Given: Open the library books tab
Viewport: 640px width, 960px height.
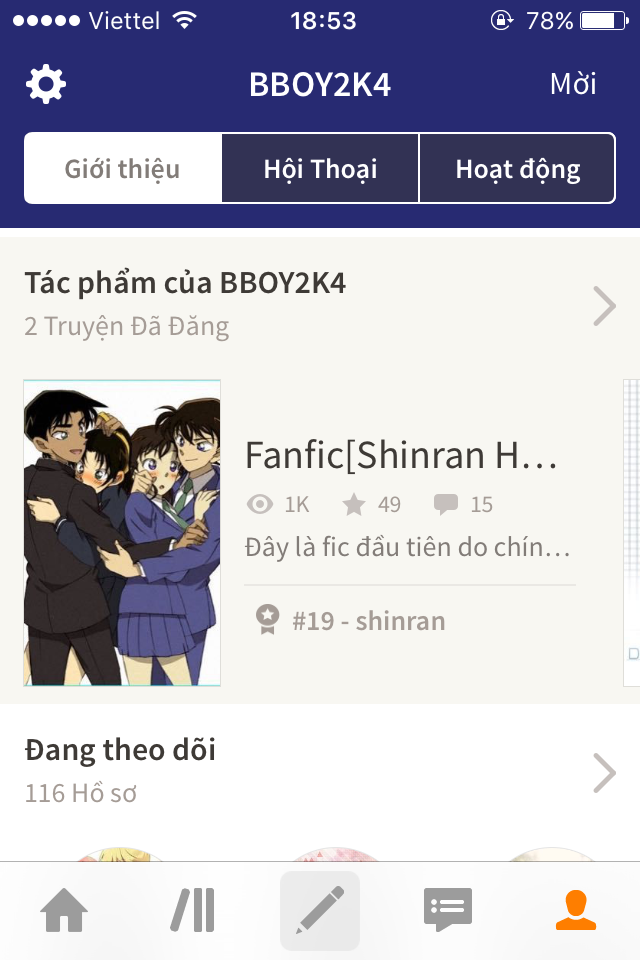Looking at the screenshot, I should click(192, 911).
